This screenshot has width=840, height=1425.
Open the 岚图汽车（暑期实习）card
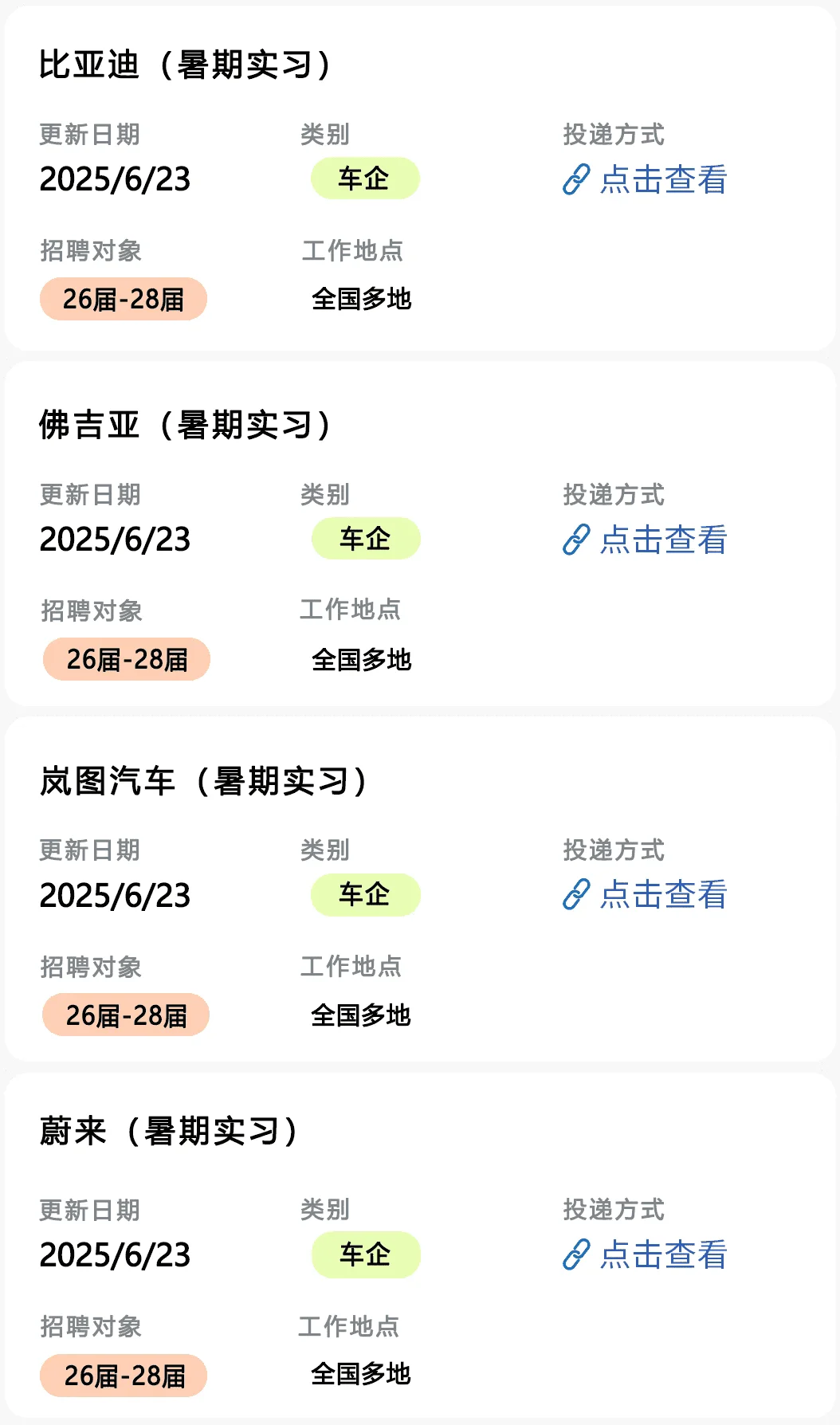[x=420, y=889]
